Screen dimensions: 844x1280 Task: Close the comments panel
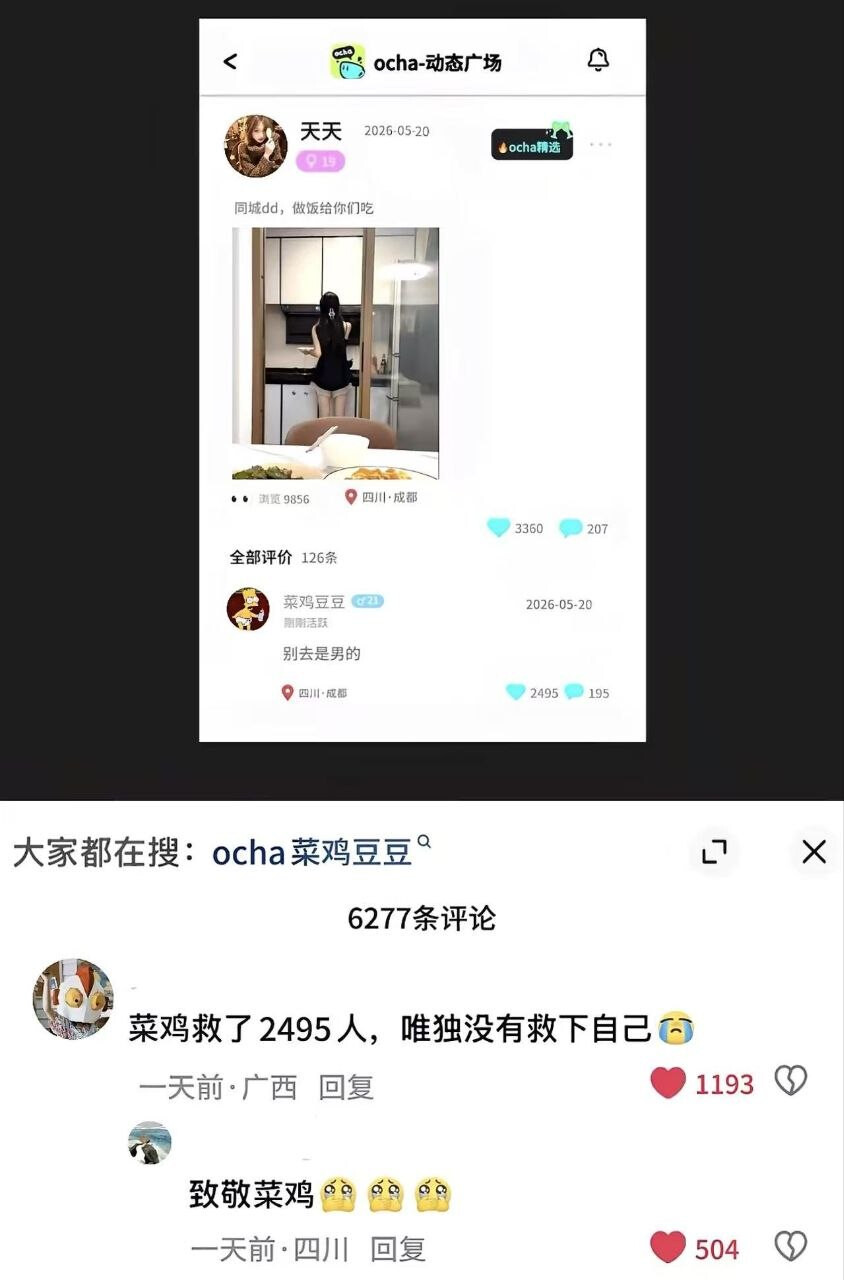(814, 852)
